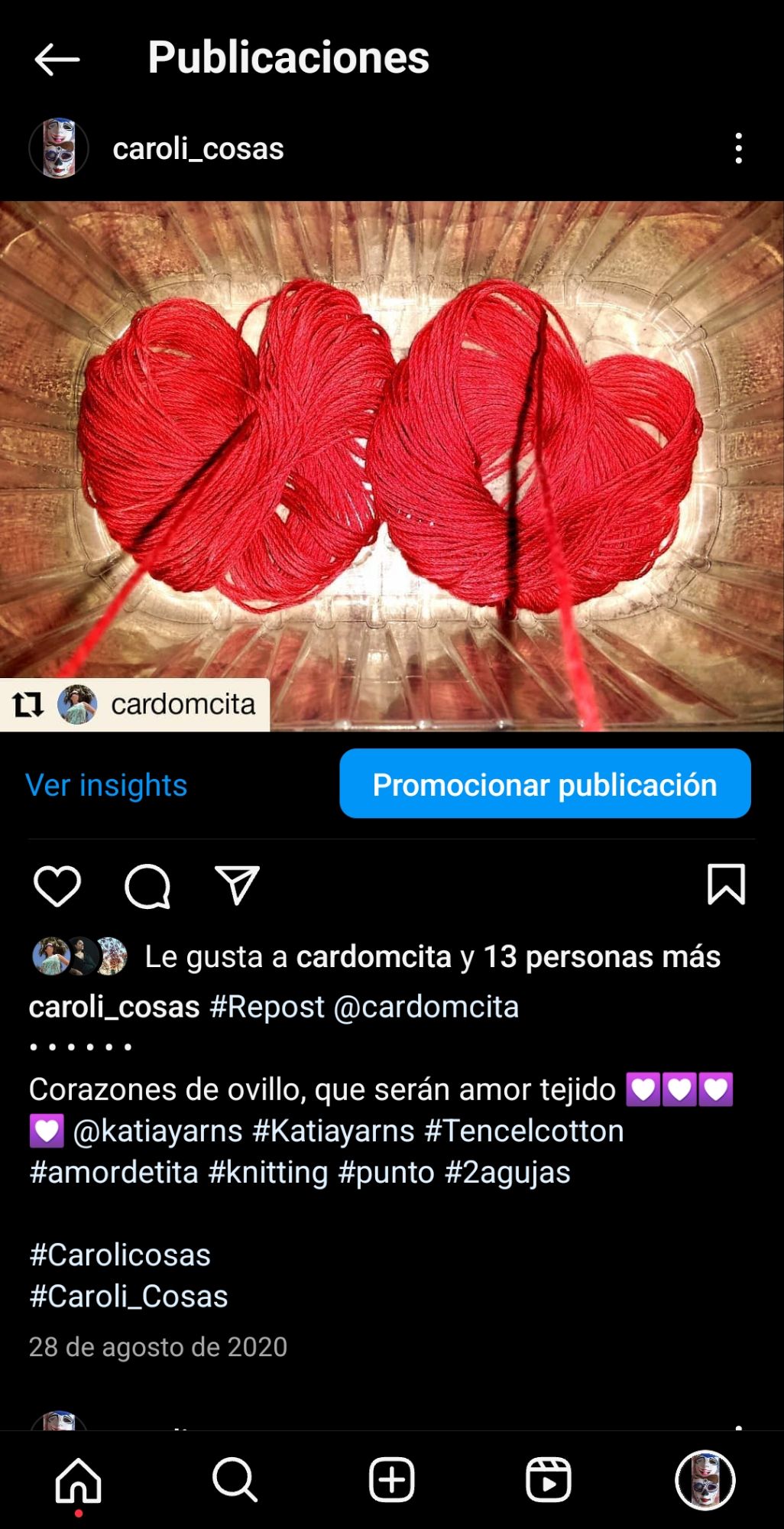Image resolution: width=784 pixels, height=1529 pixels.
Task: Open the @katiayarns mention
Action: click(x=158, y=1131)
